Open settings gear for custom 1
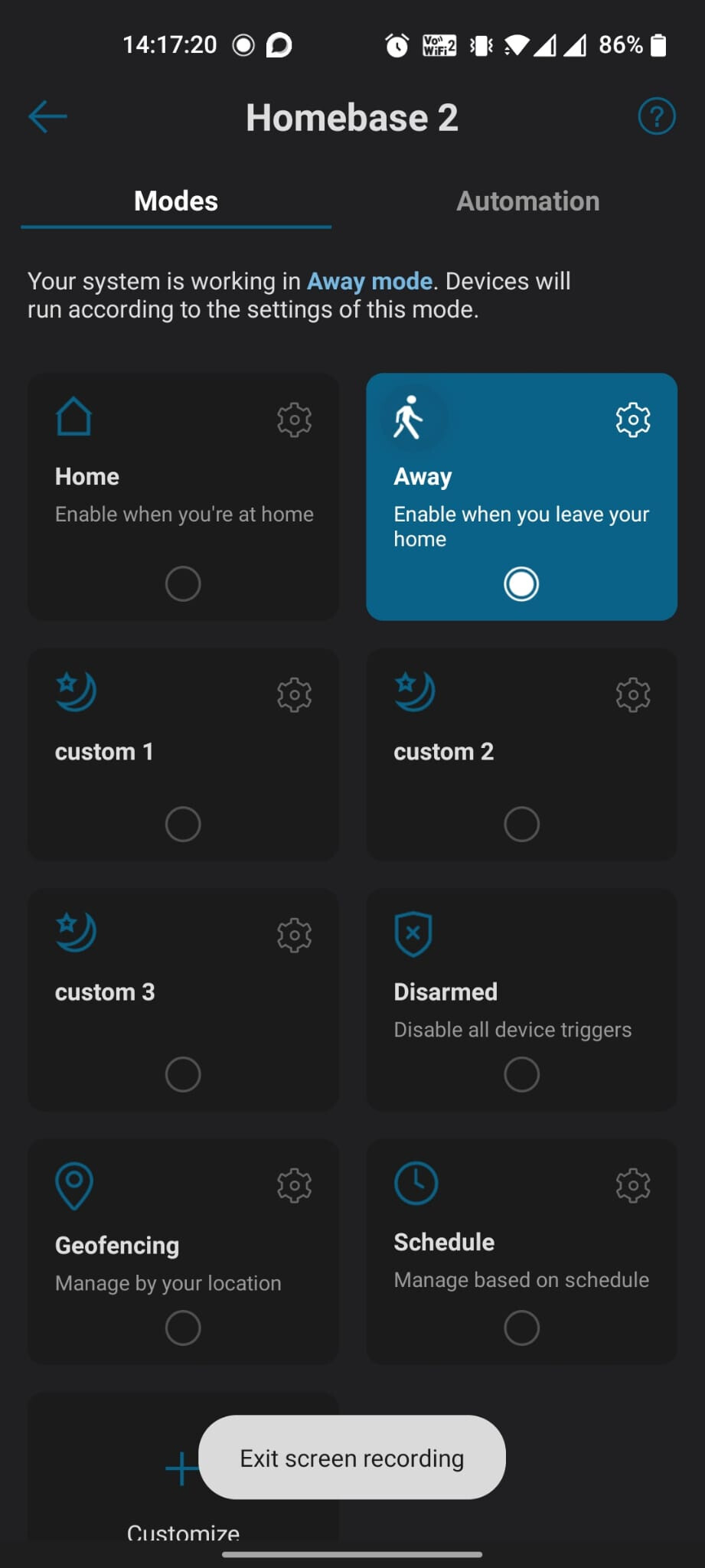Image resolution: width=705 pixels, height=1568 pixels. point(294,695)
